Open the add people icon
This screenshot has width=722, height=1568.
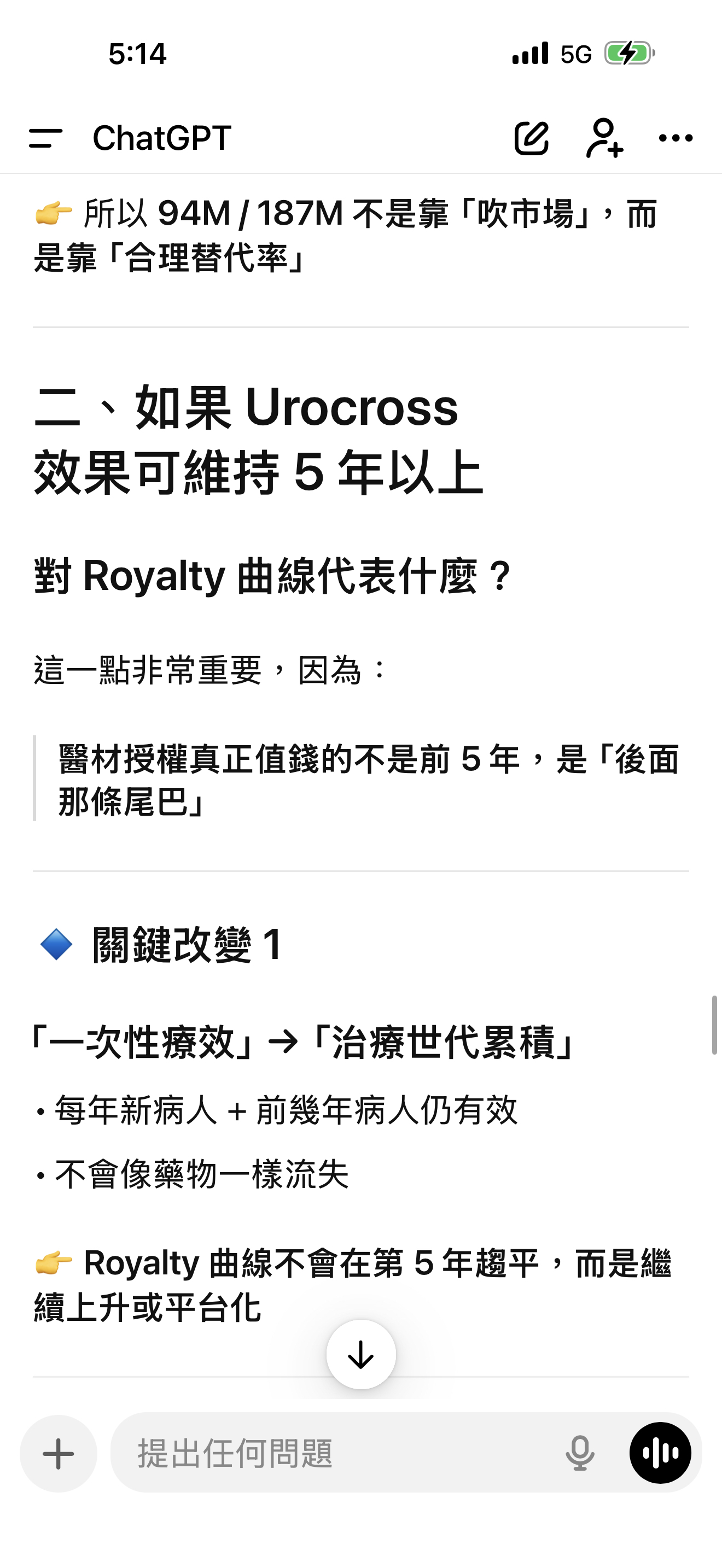click(604, 138)
